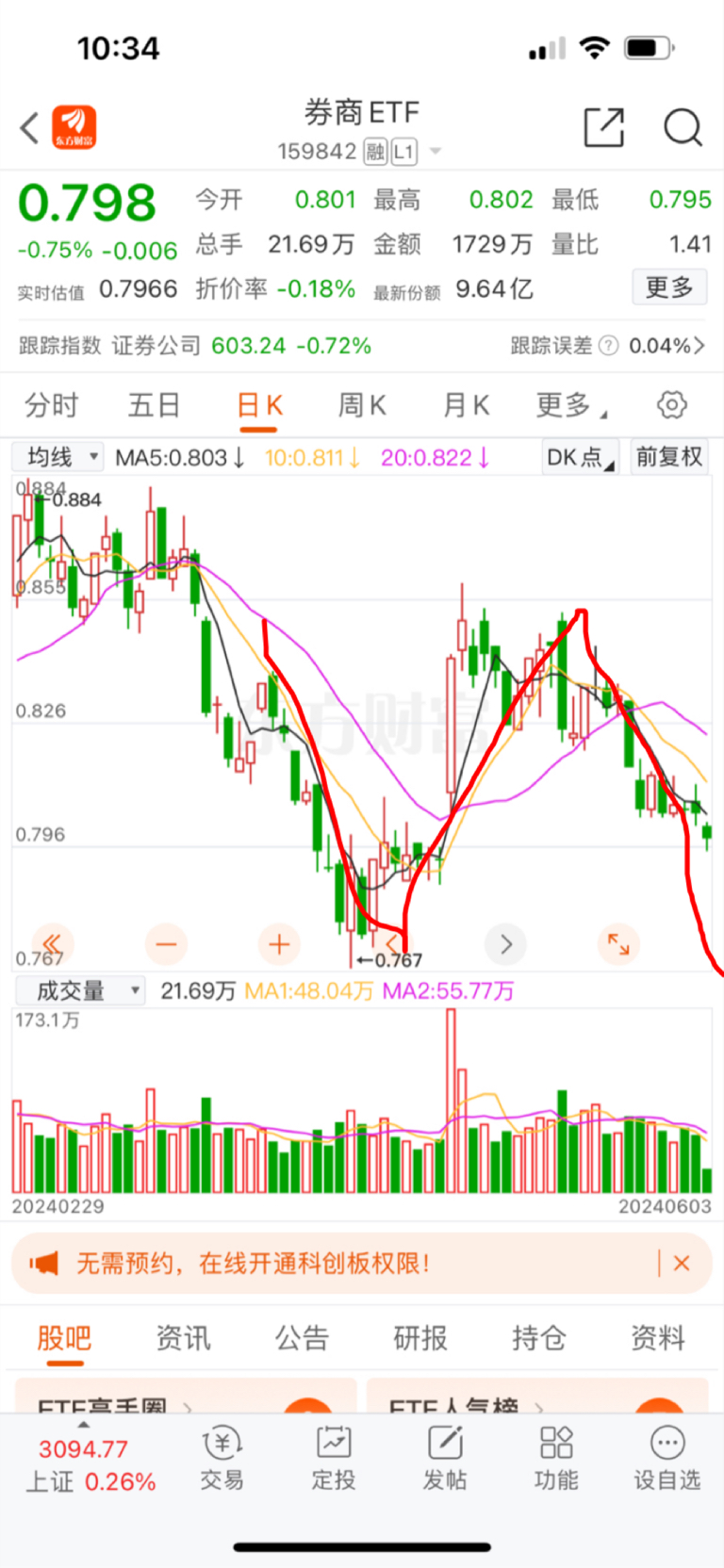Open 交易 in the bottom bar
Image resolution: width=724 pixels, height=1568 pixels.
[222, 1459]
